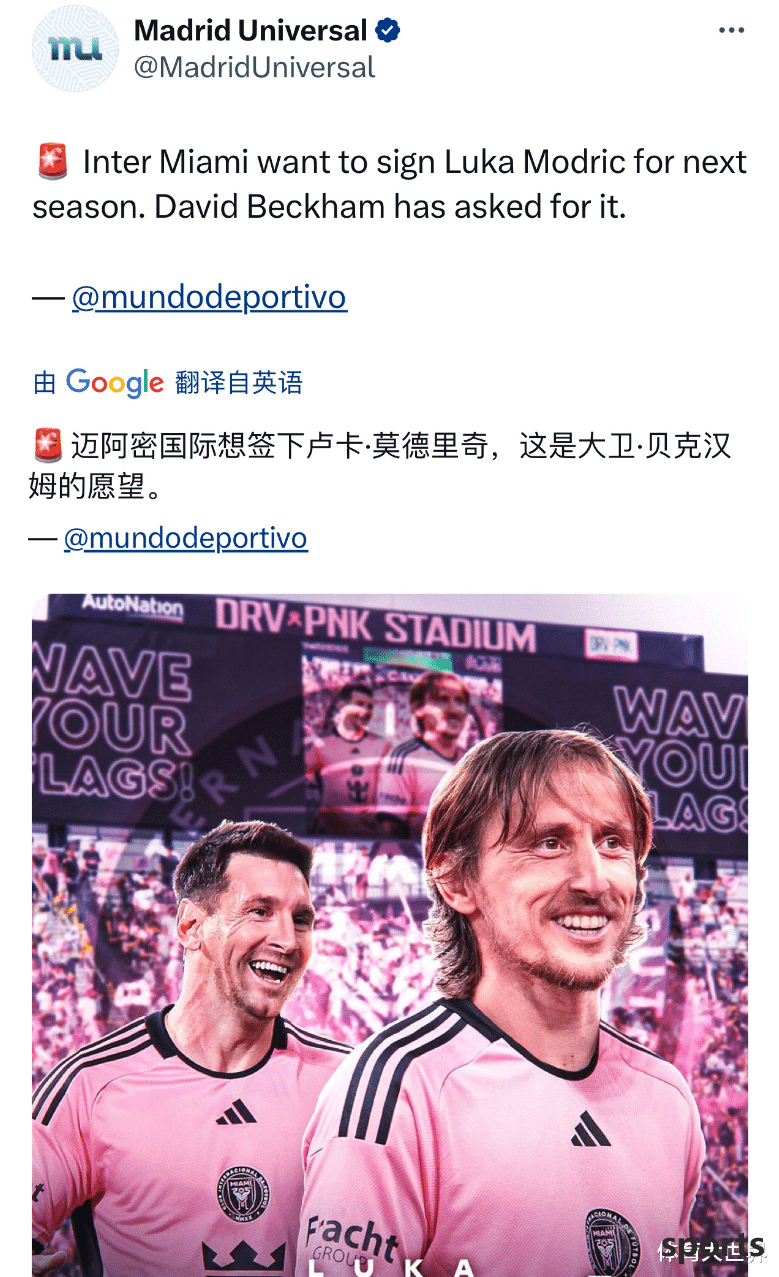Screen dimensions: 779x1277
Task: Open the @mundodeportivo link in the original tweet
Action: coord(209,297)
